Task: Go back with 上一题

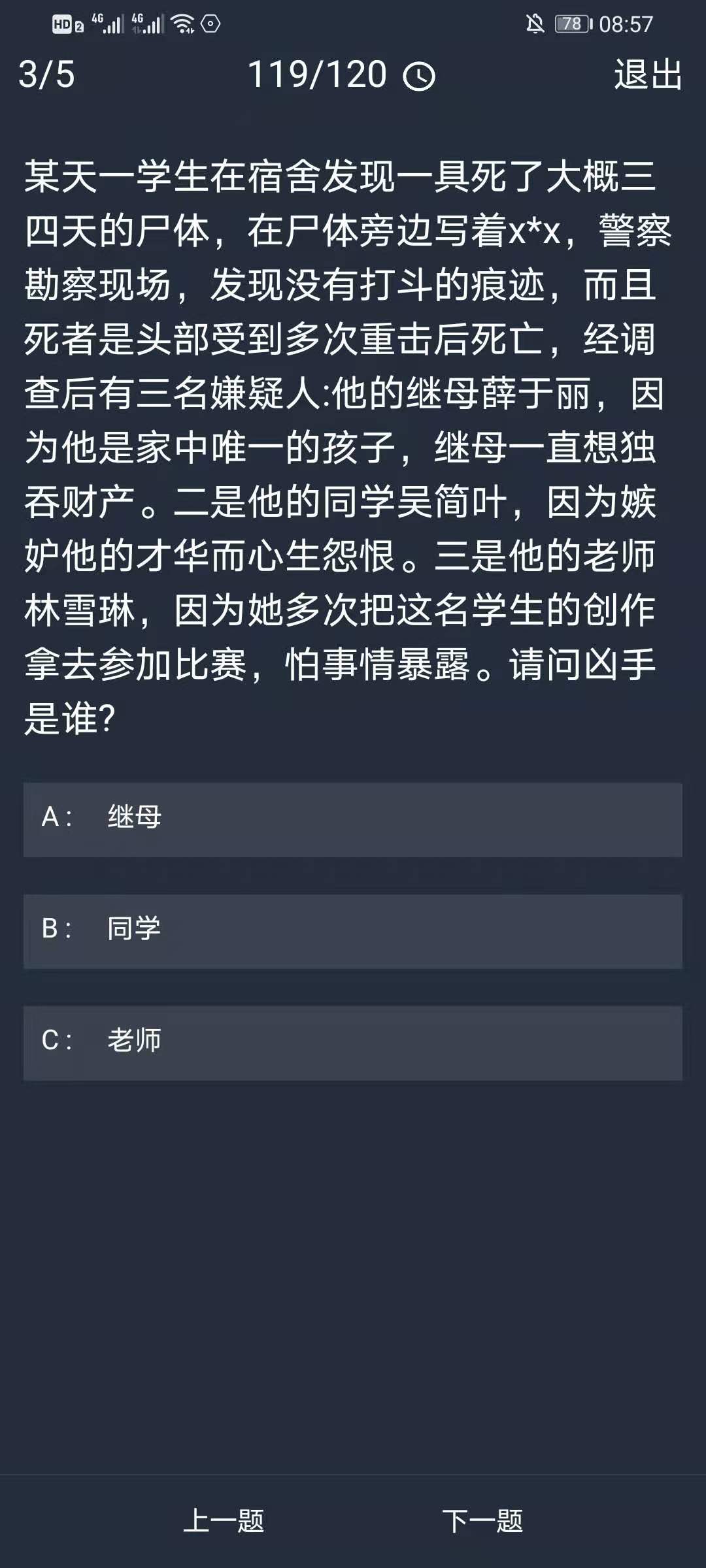Action: [x=224, y=1521]
